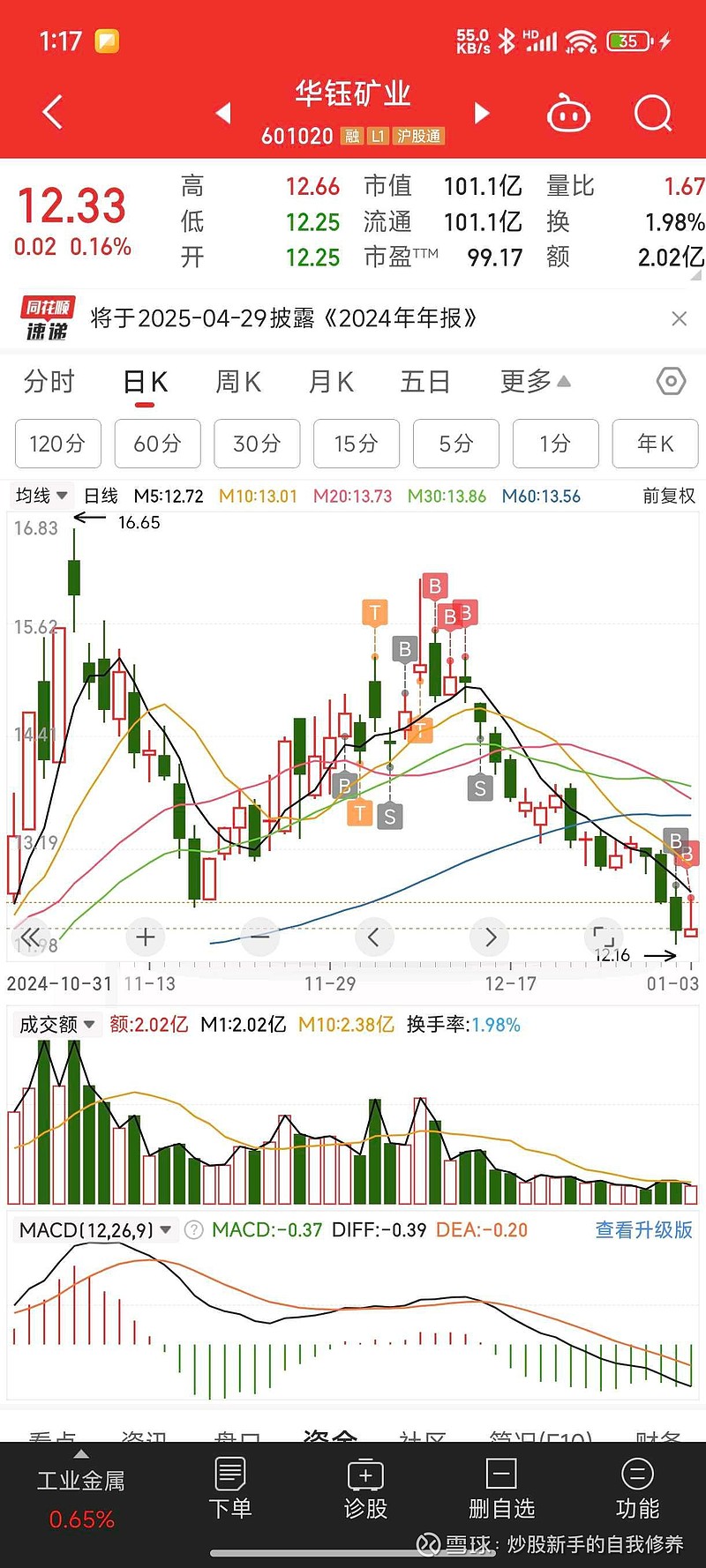Image resolution: width=706 pixels, height=1568 pixels.
Task: Open the 均线 indicator dropdown
Action: (41, 496)
